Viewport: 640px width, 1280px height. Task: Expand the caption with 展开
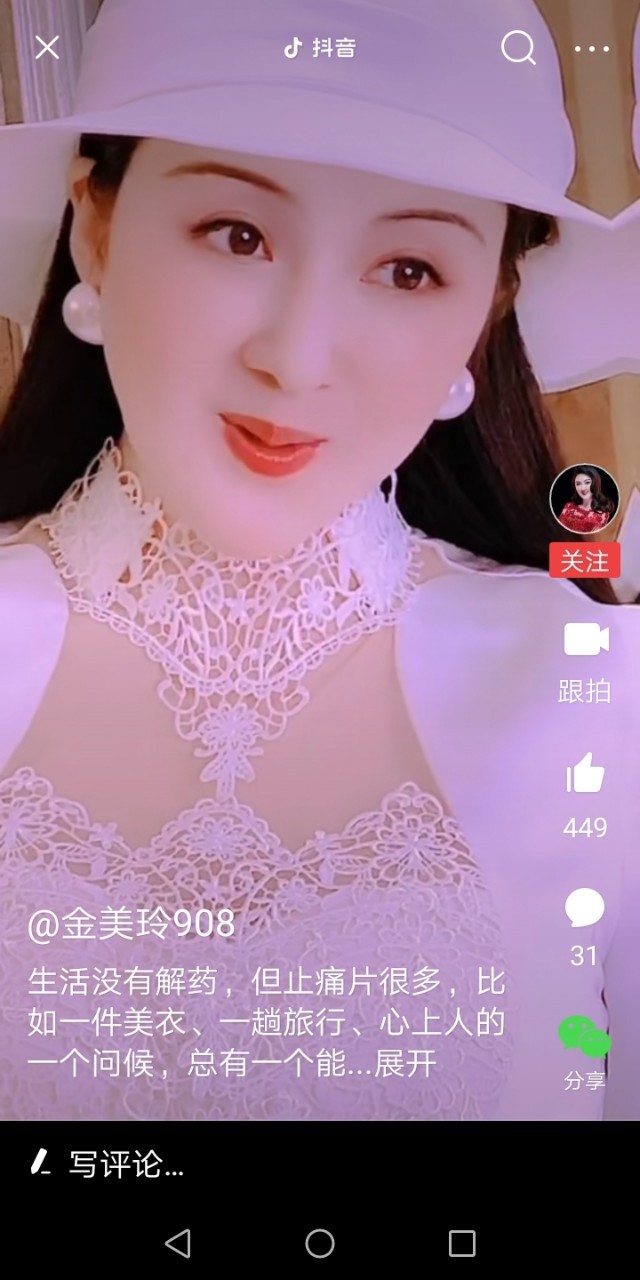406,1064
